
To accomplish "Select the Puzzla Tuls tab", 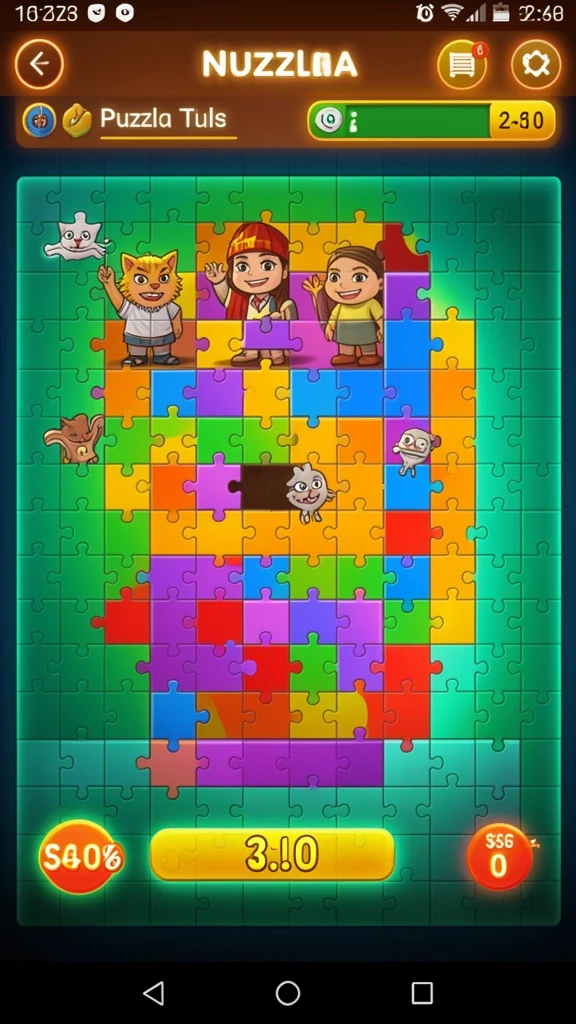I will point(163,119).
